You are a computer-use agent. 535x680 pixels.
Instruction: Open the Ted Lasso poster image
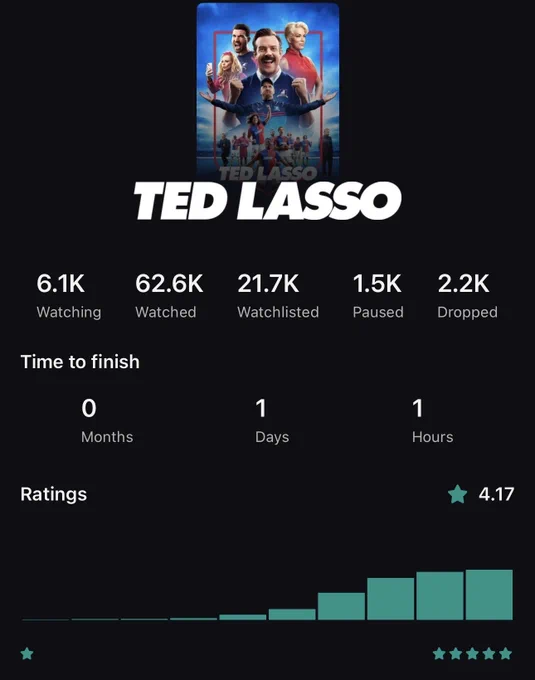coord(268,91)
